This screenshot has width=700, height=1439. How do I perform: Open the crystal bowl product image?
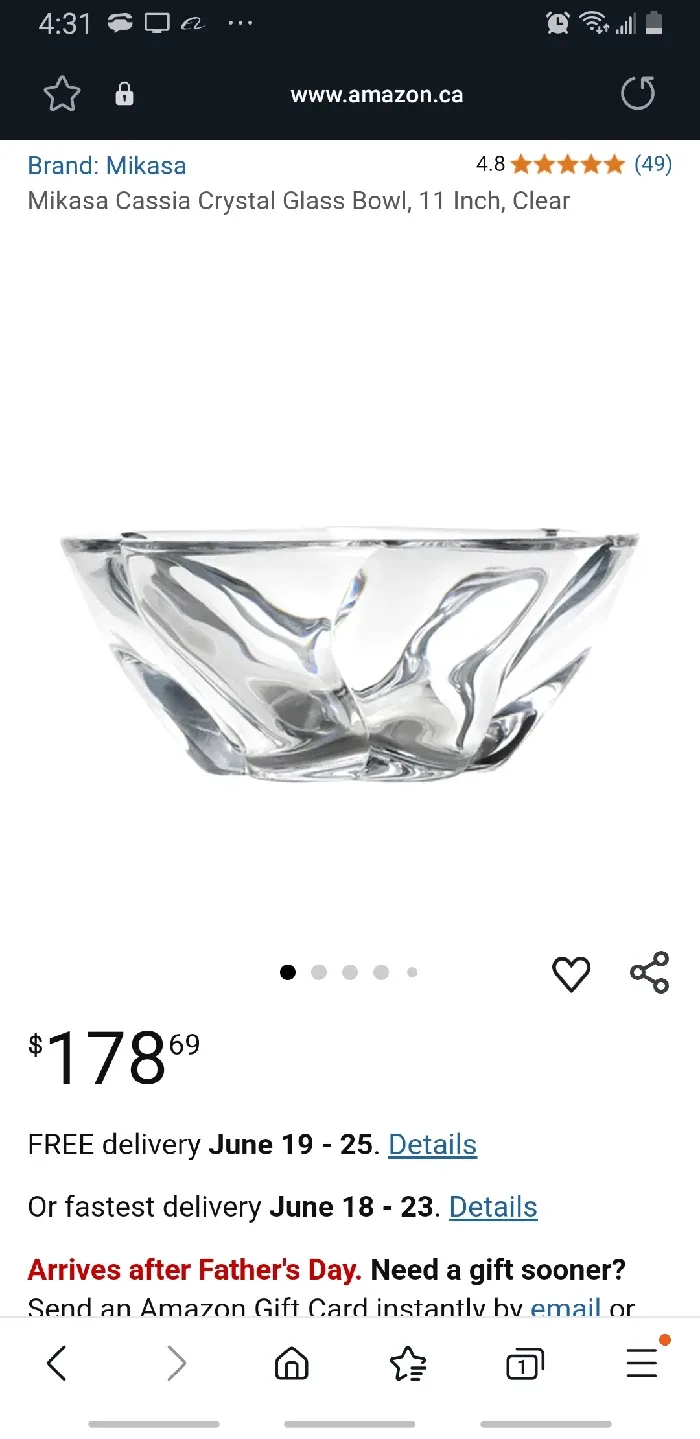point(350,655)
